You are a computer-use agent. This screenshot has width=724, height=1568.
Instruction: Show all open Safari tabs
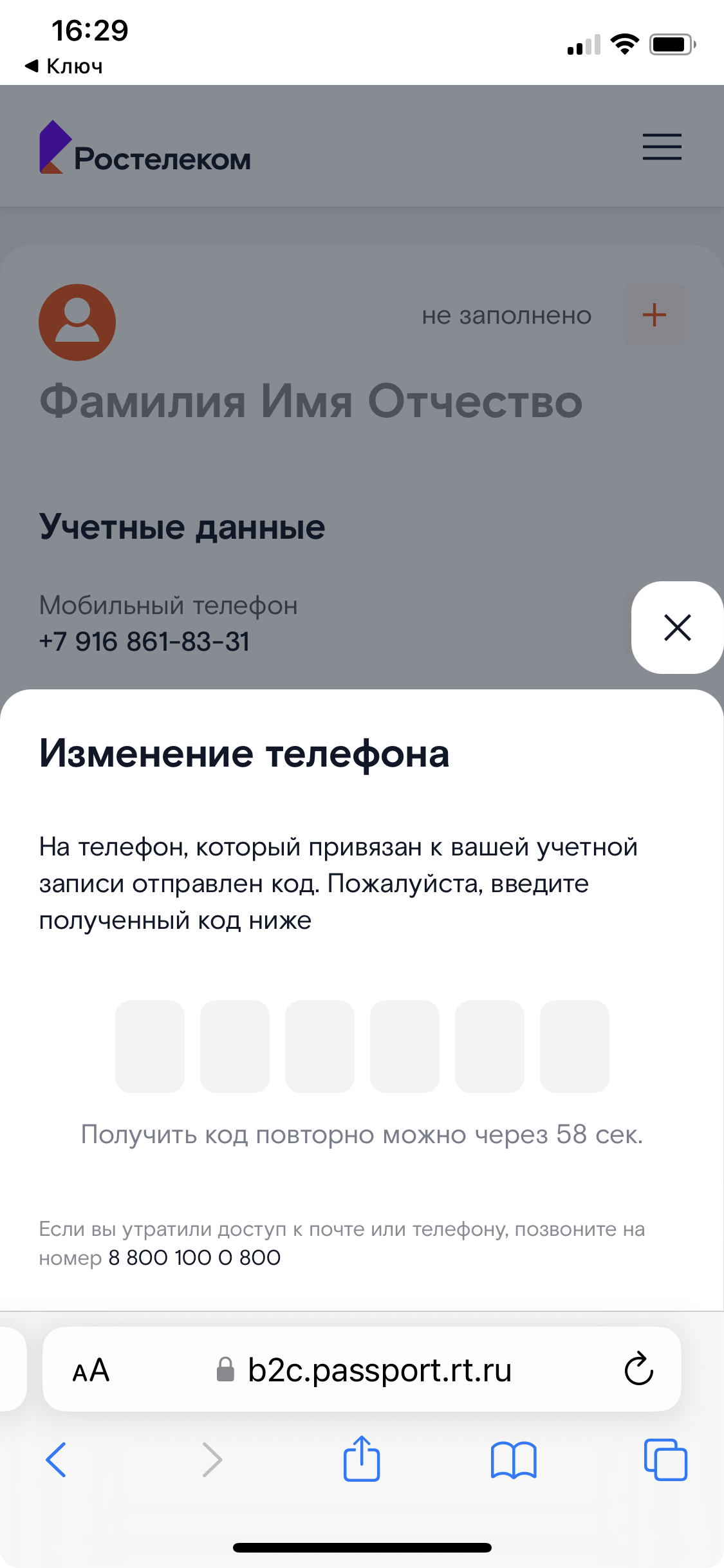pyautogui.click(x=665, y=1459)
